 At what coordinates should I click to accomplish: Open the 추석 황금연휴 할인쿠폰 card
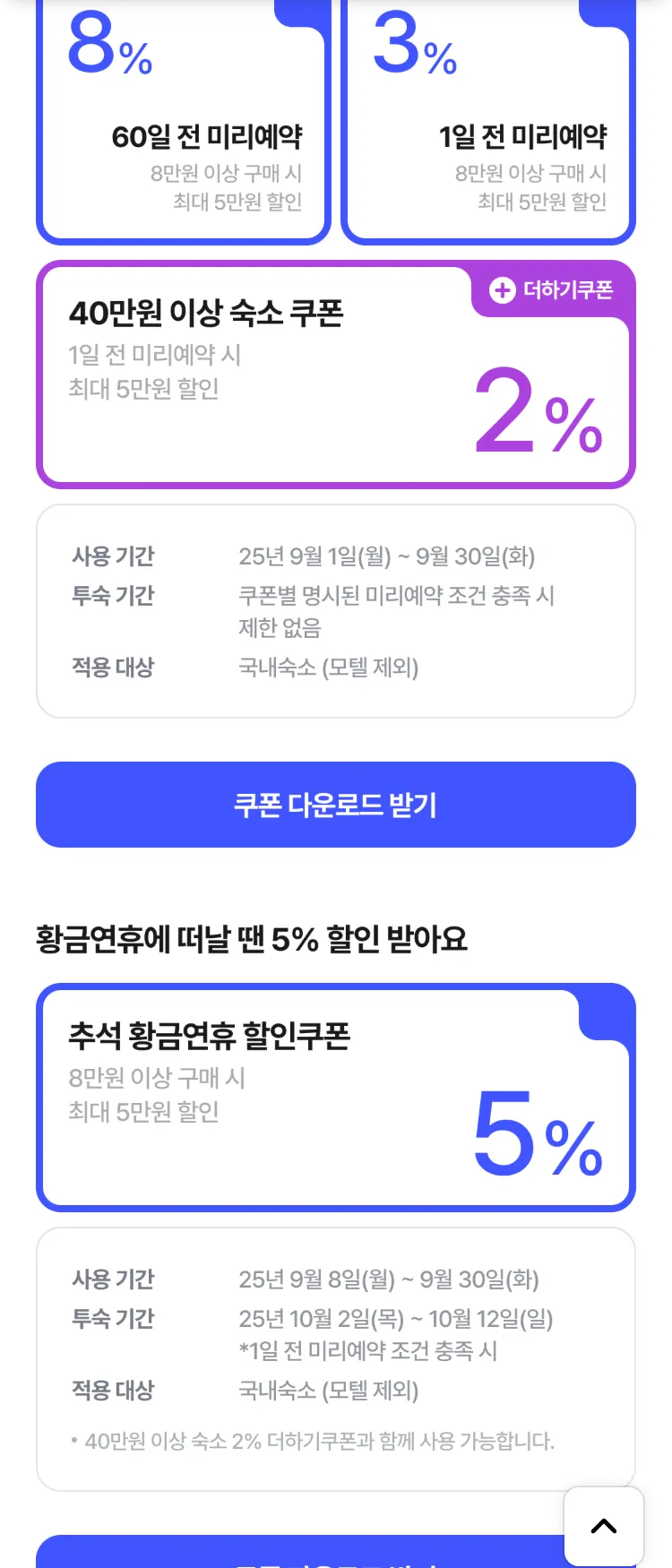(335, 1098)
